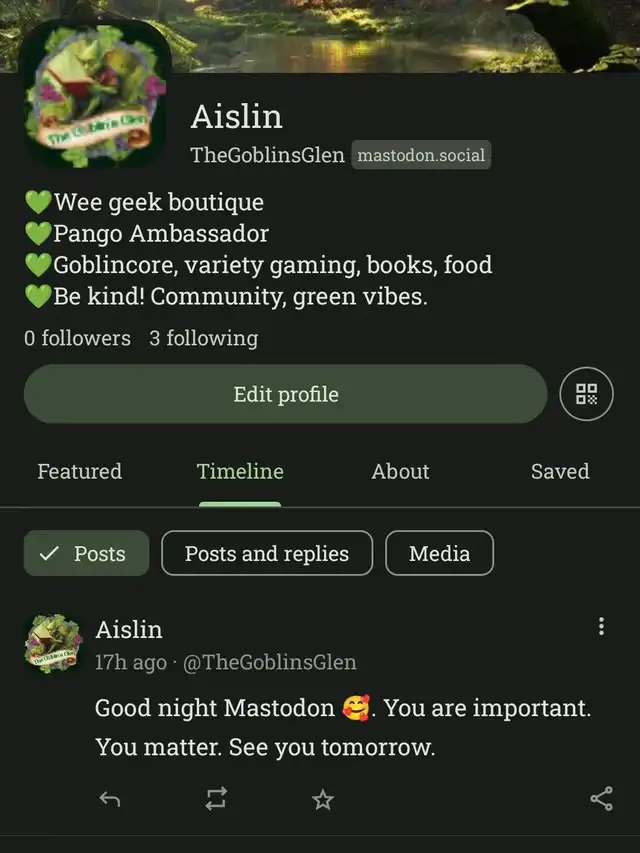
Task: Filter timeline by Media
Action: coord(439,553)
